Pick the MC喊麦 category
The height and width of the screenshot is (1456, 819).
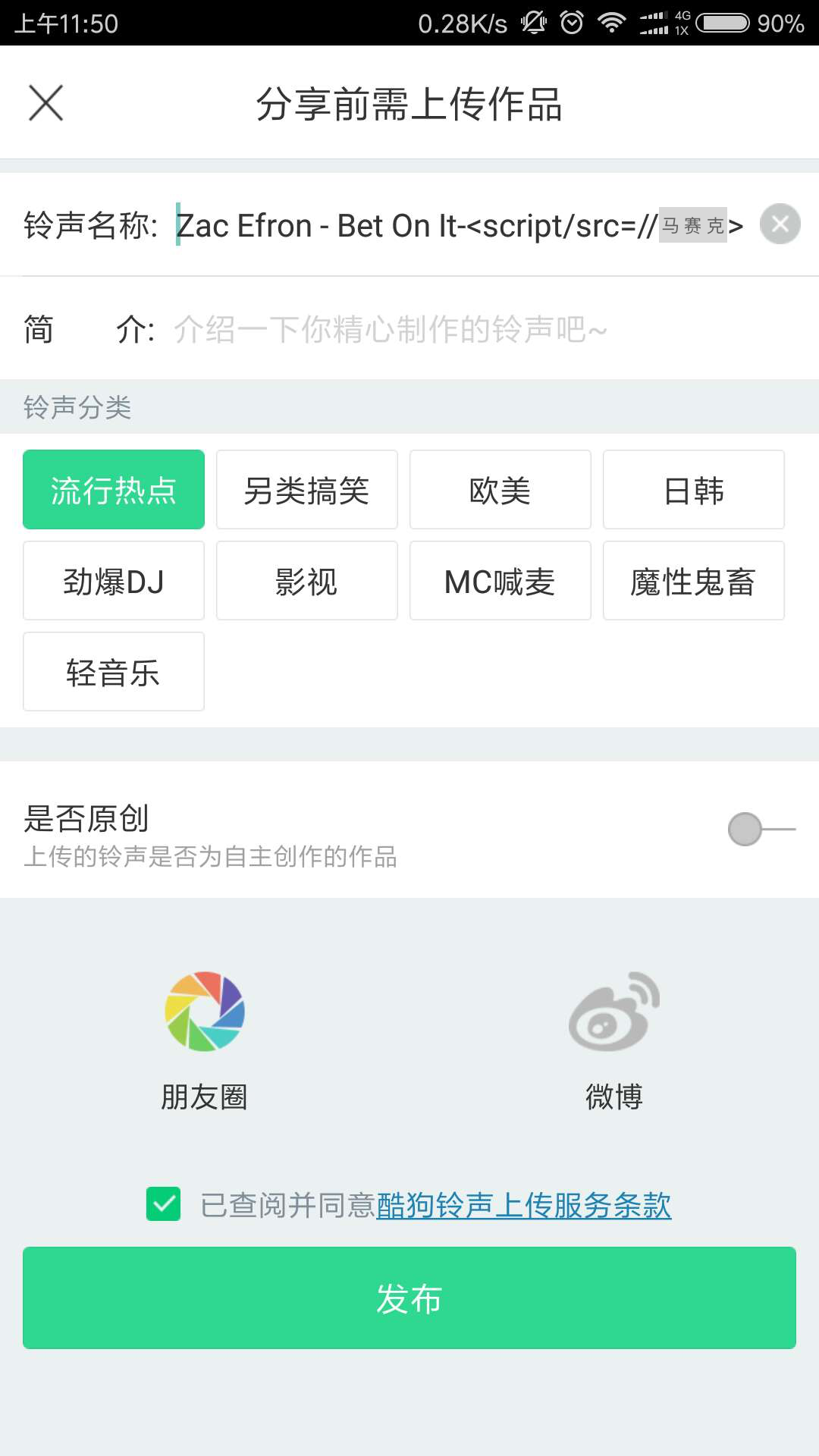500,580
